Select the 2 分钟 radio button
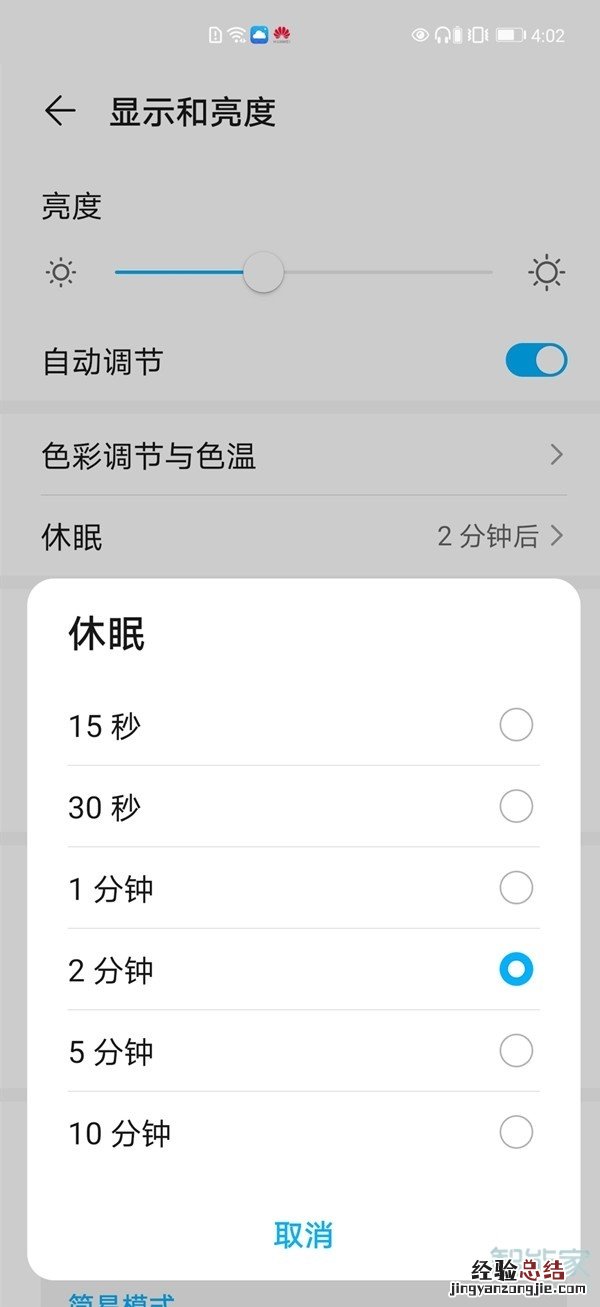 coord(516,969)
